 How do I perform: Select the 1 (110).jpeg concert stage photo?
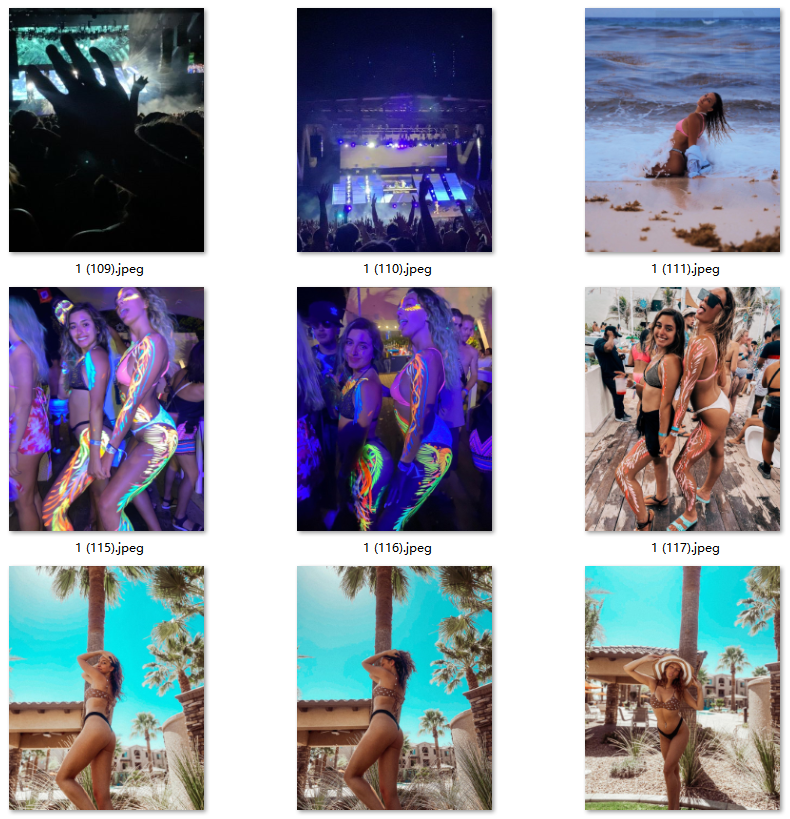pos(394,130)
